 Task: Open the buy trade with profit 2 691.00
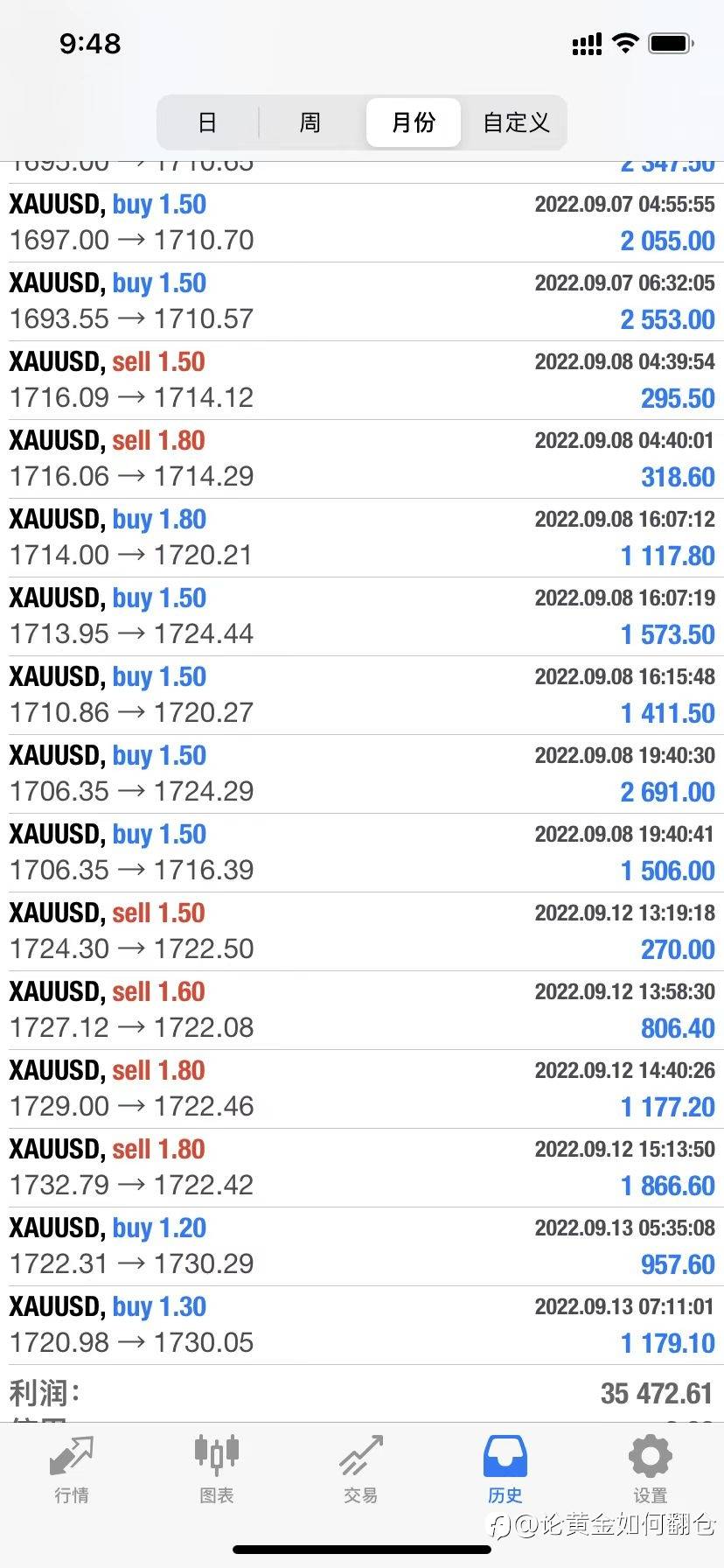[x=362, y=774]
